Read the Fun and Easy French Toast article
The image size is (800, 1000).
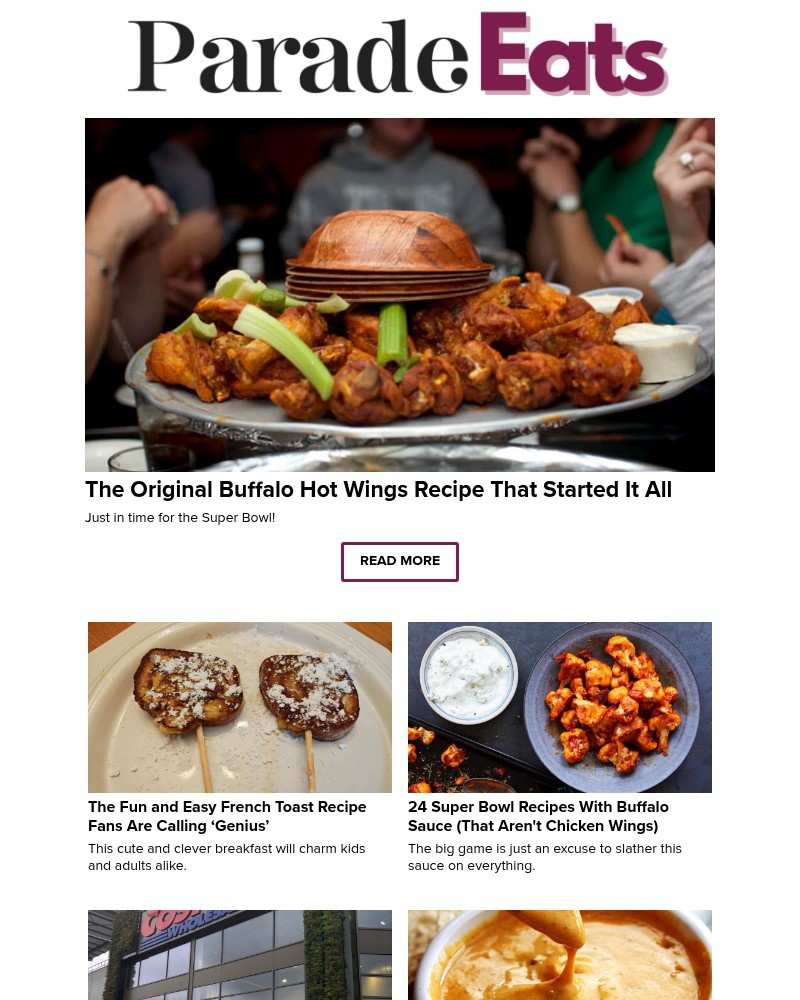pyautogui.click(x=227, y=816)
